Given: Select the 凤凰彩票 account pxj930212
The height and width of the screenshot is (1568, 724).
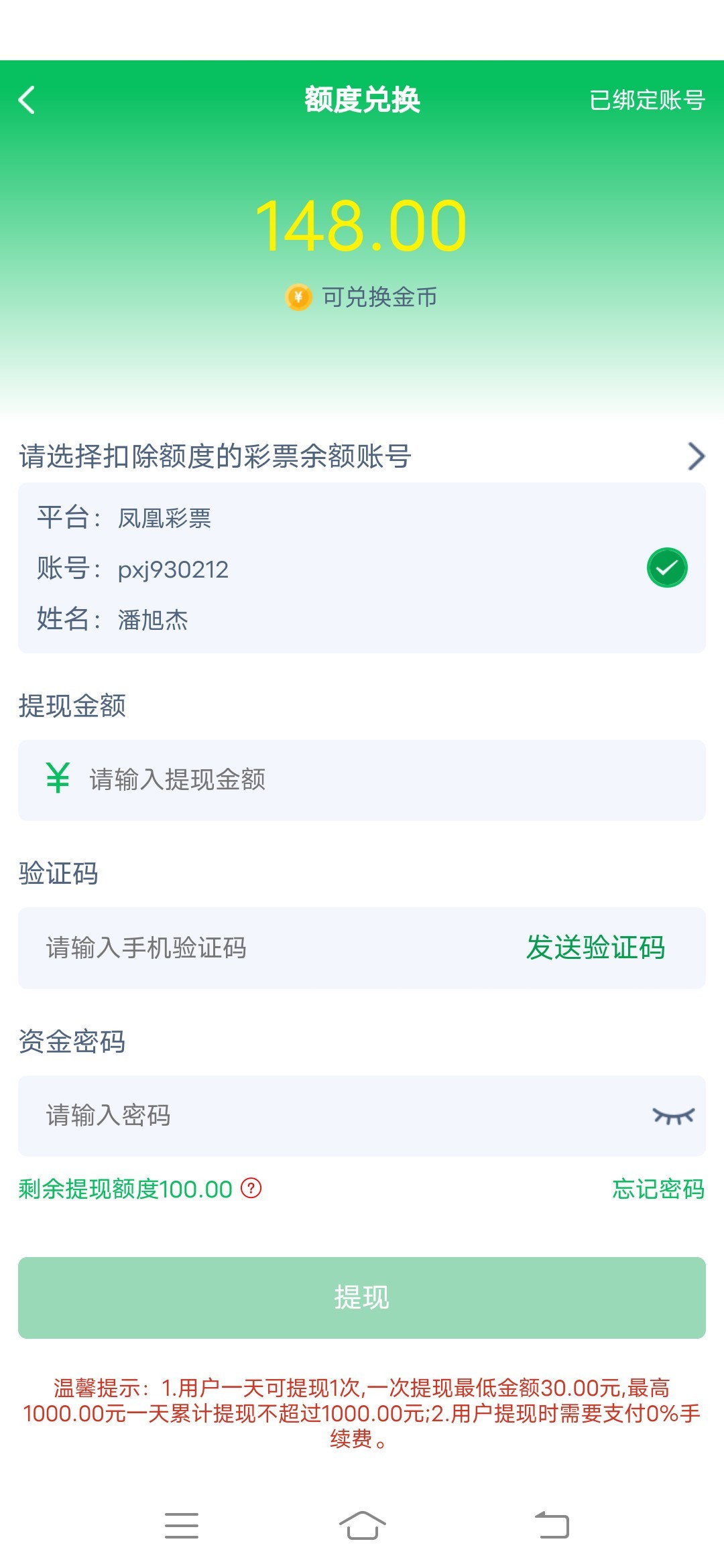Looking at the screenshot, I should 362,568.
